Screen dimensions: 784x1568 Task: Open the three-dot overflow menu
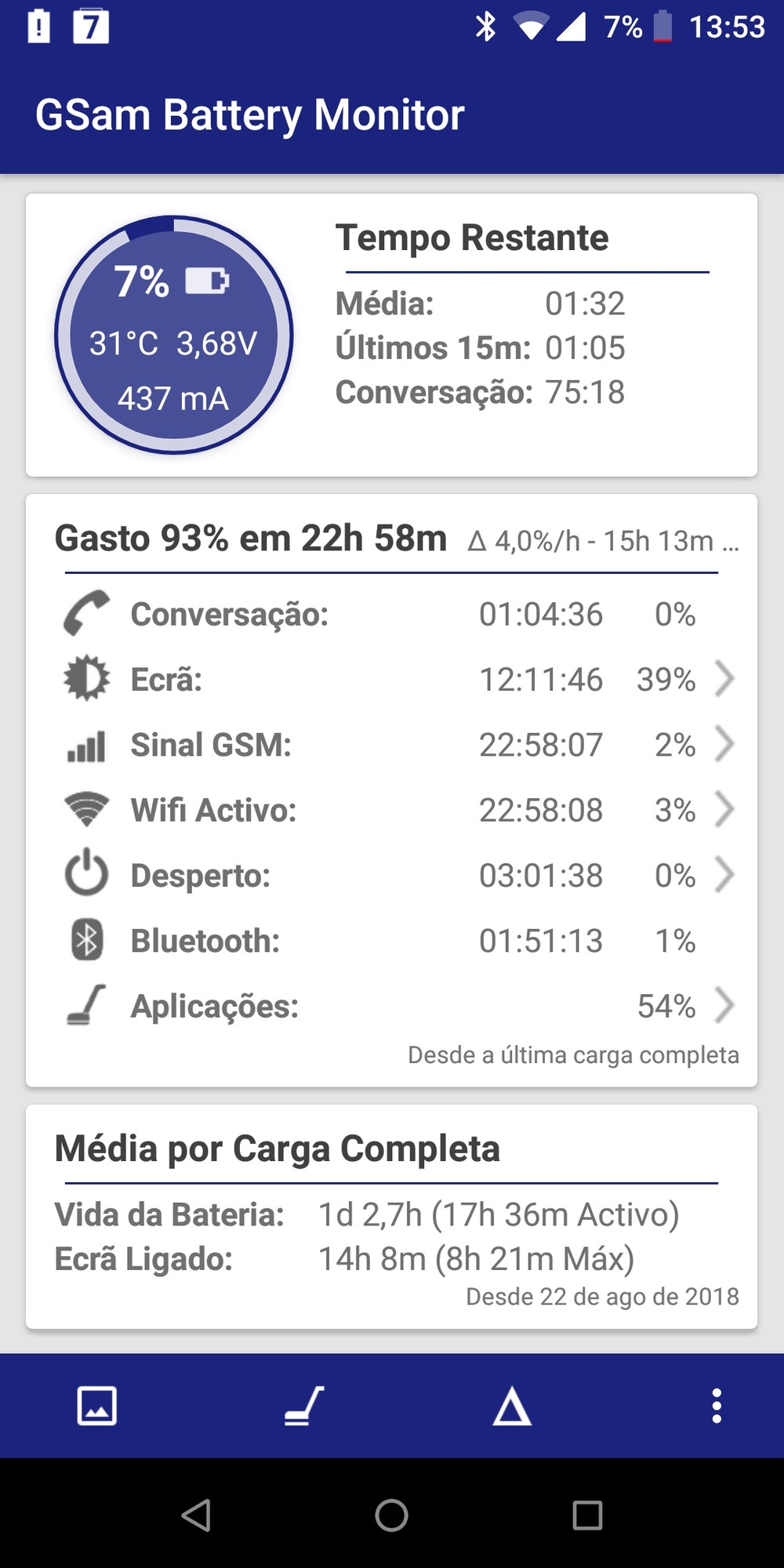pyautogui.click(x=717, y=1406)
